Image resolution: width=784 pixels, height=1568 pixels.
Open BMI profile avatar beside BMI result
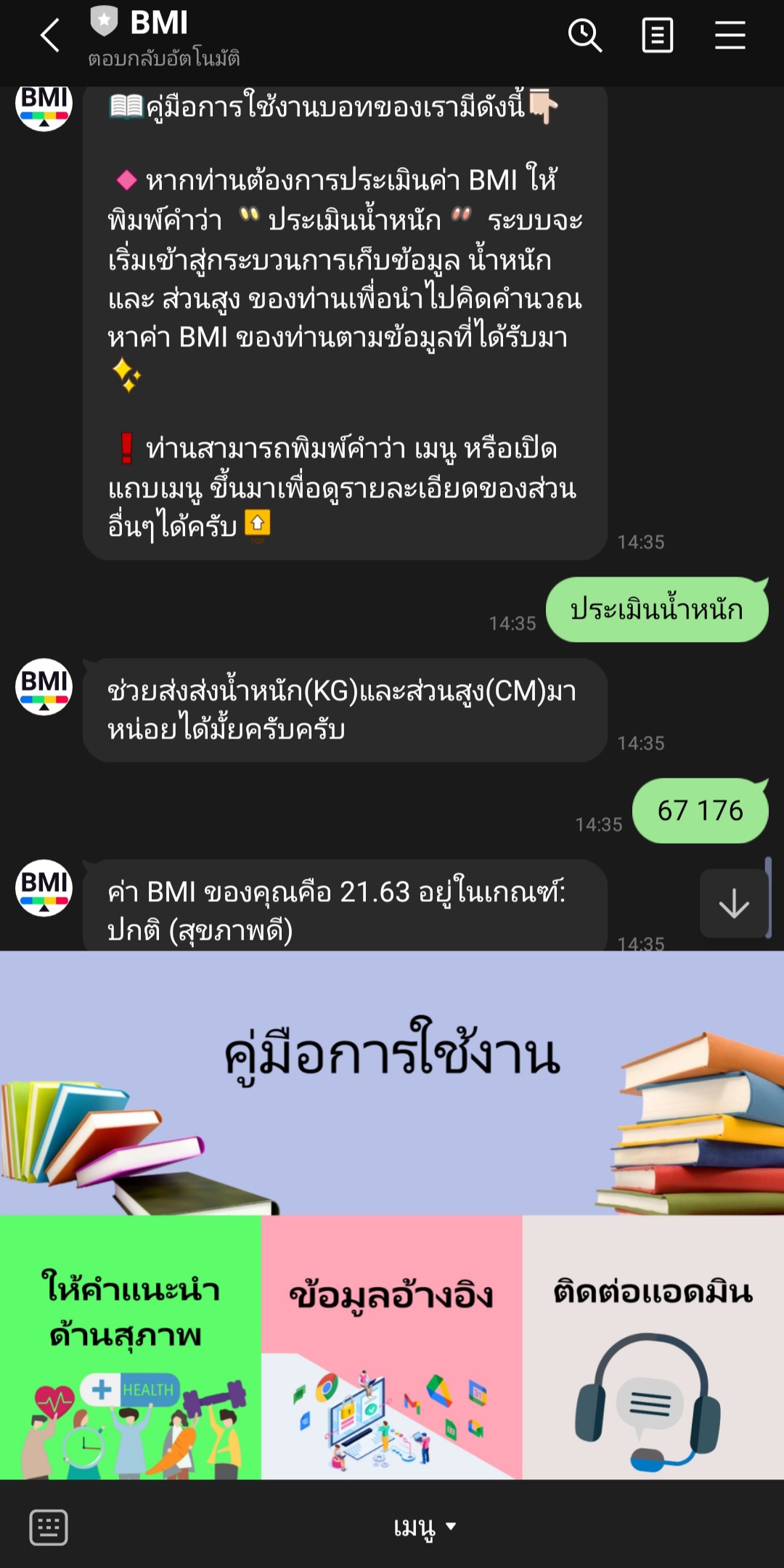[44, 887]
